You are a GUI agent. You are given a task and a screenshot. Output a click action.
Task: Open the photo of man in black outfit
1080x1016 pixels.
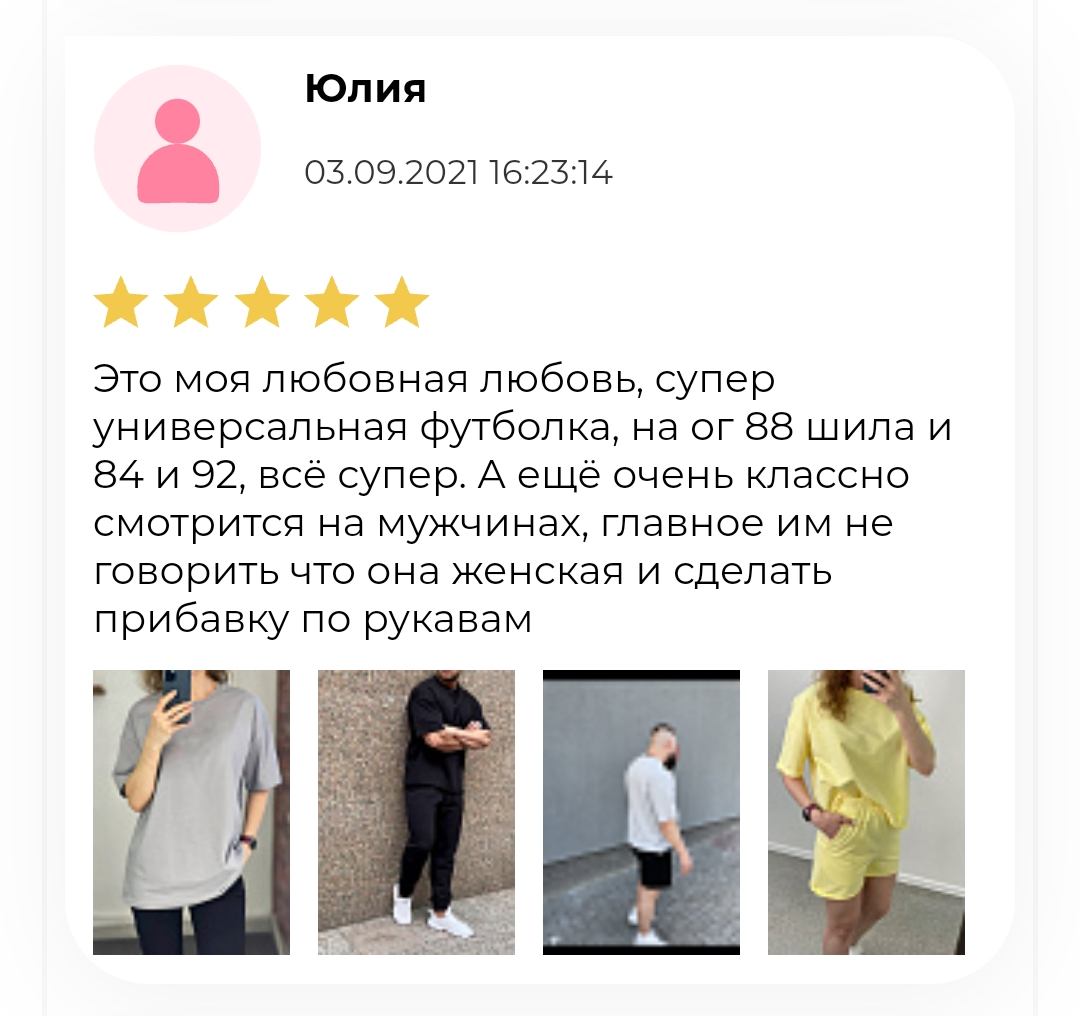point(416,812)
